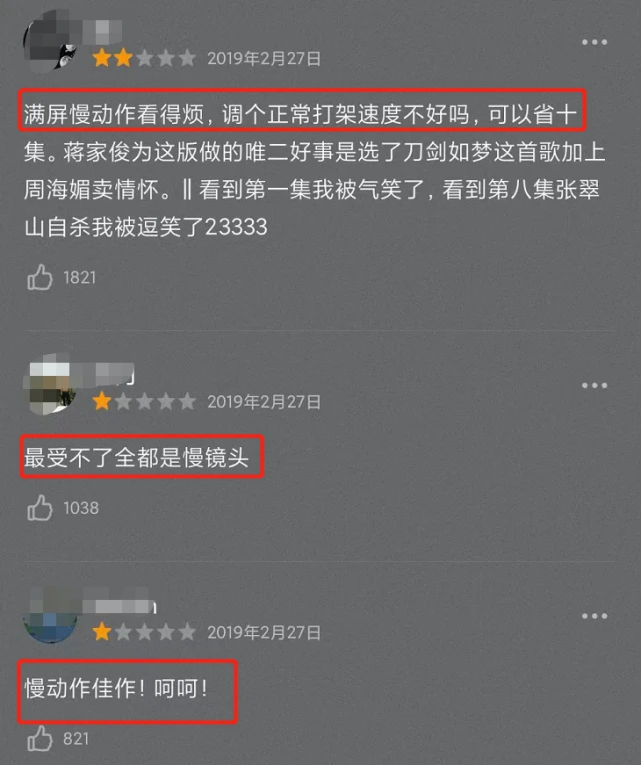Open overflow menu on the 满屏慢动作 review

pos(594,42)
